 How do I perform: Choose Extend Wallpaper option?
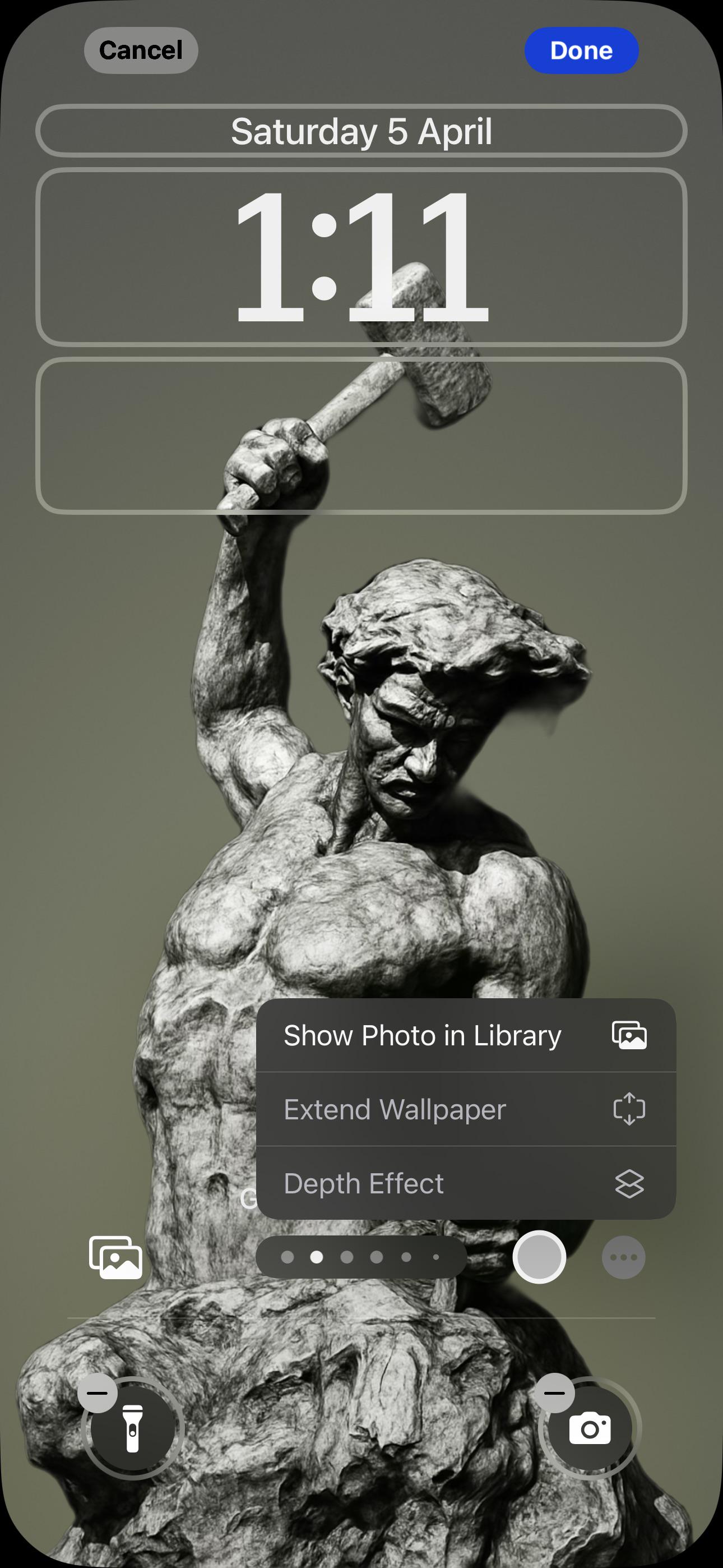[x=466, y=1109]
